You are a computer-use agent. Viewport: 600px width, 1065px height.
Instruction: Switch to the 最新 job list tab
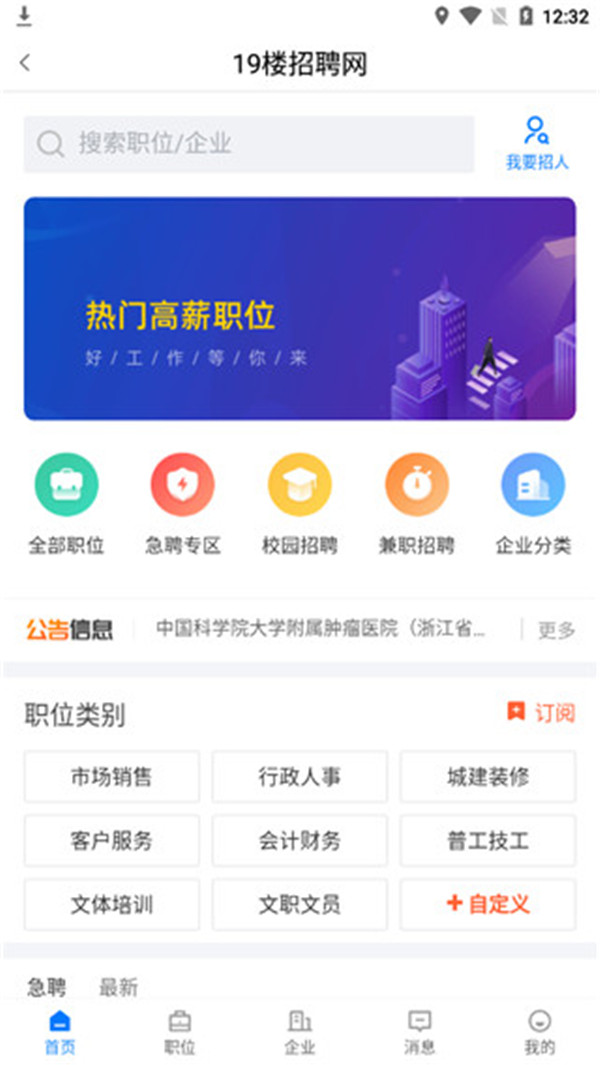pos(118,988)
